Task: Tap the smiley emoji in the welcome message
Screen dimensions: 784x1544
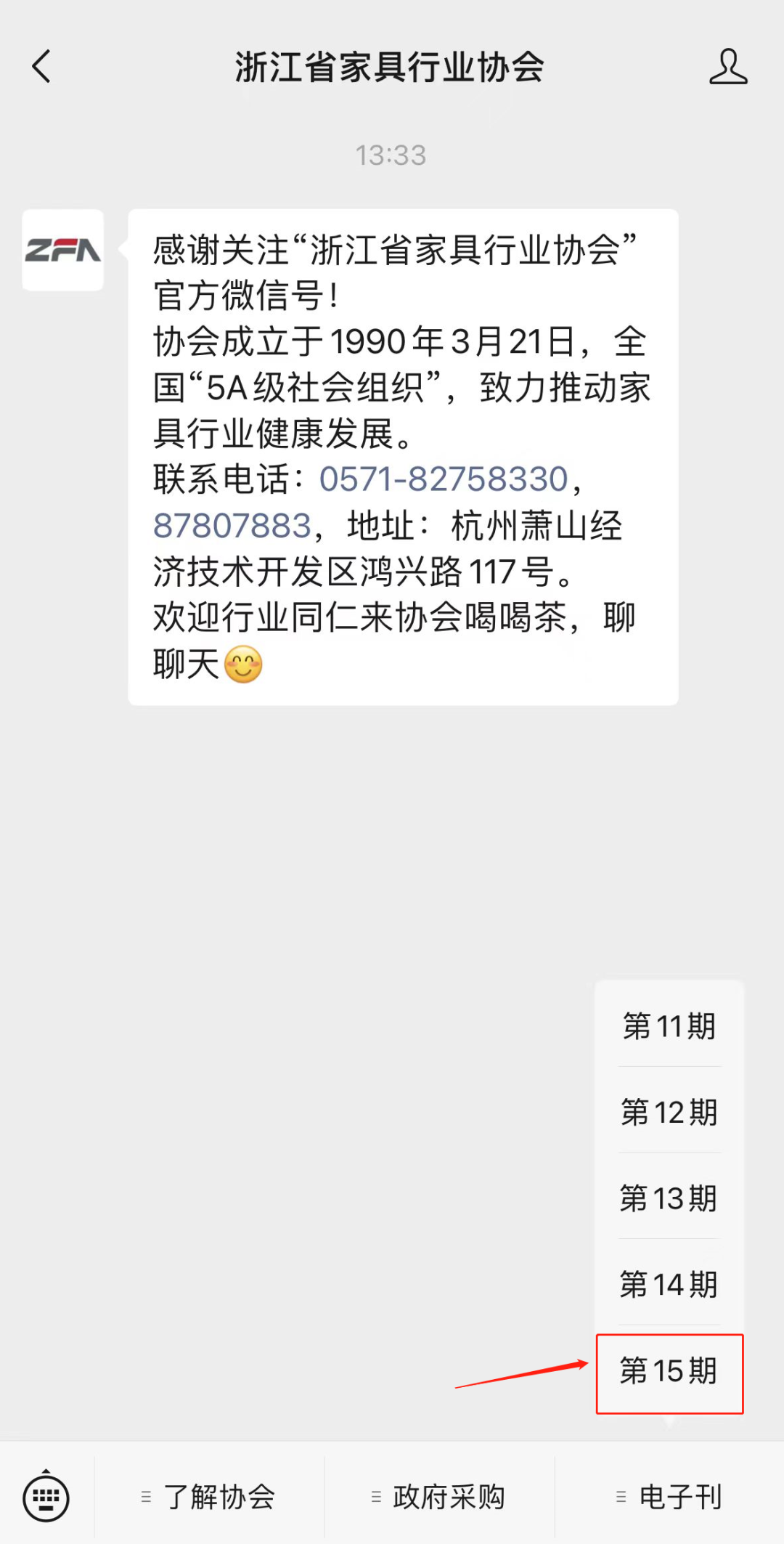Action: tap(244, 662)
